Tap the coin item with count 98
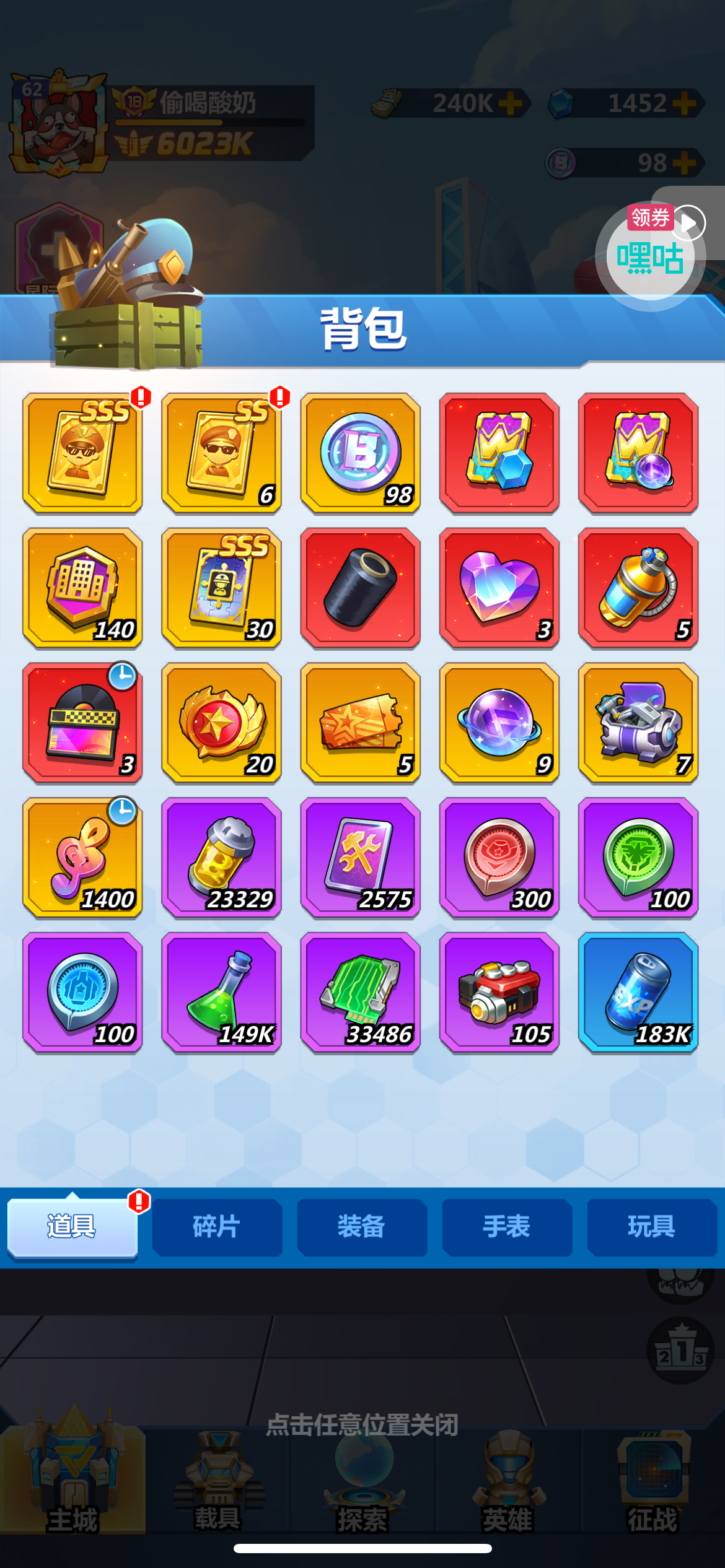The image size is (725, 1568). coord(360,453)
